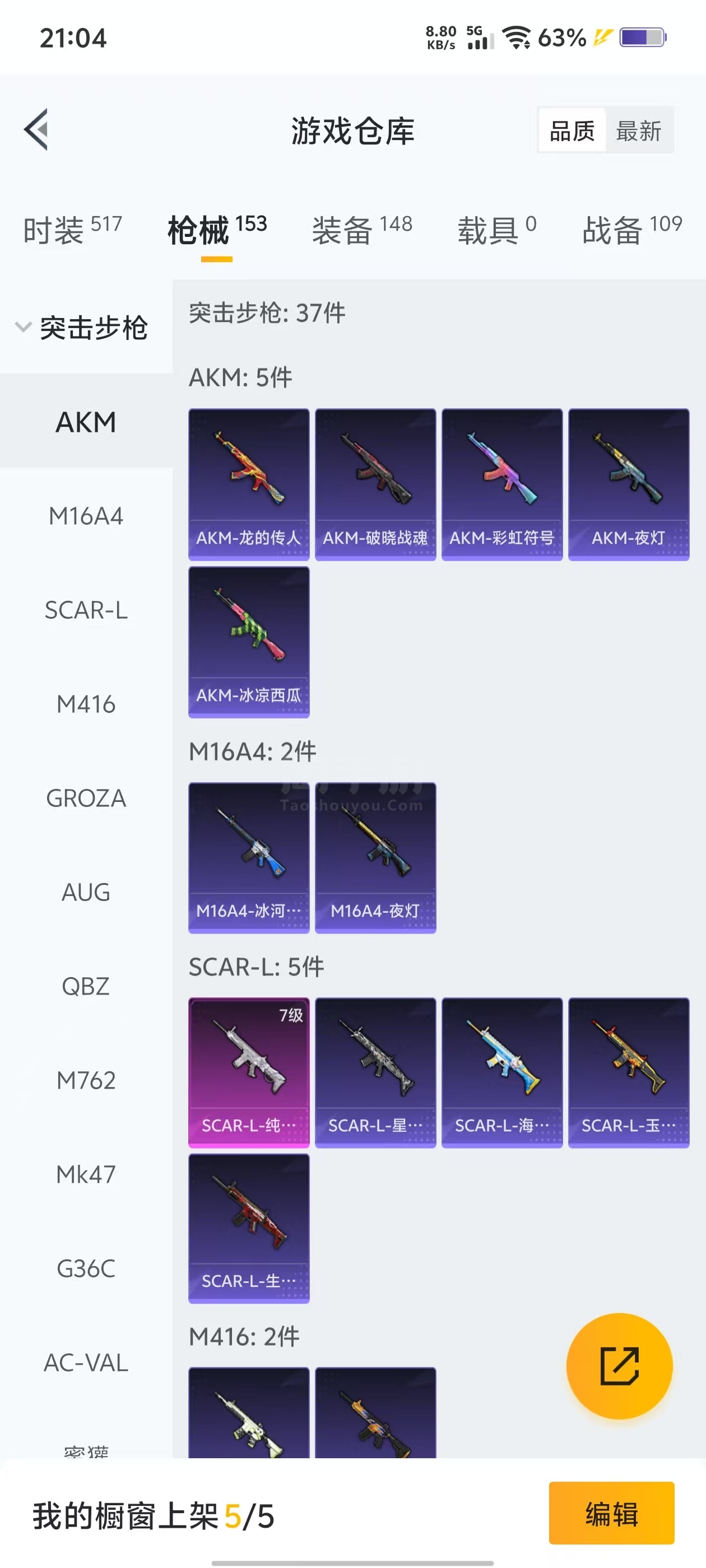View the level 7 SCAR-L-纯 skin
The height and width of the screenshot is (1568, 706).
click(249, 1072)
